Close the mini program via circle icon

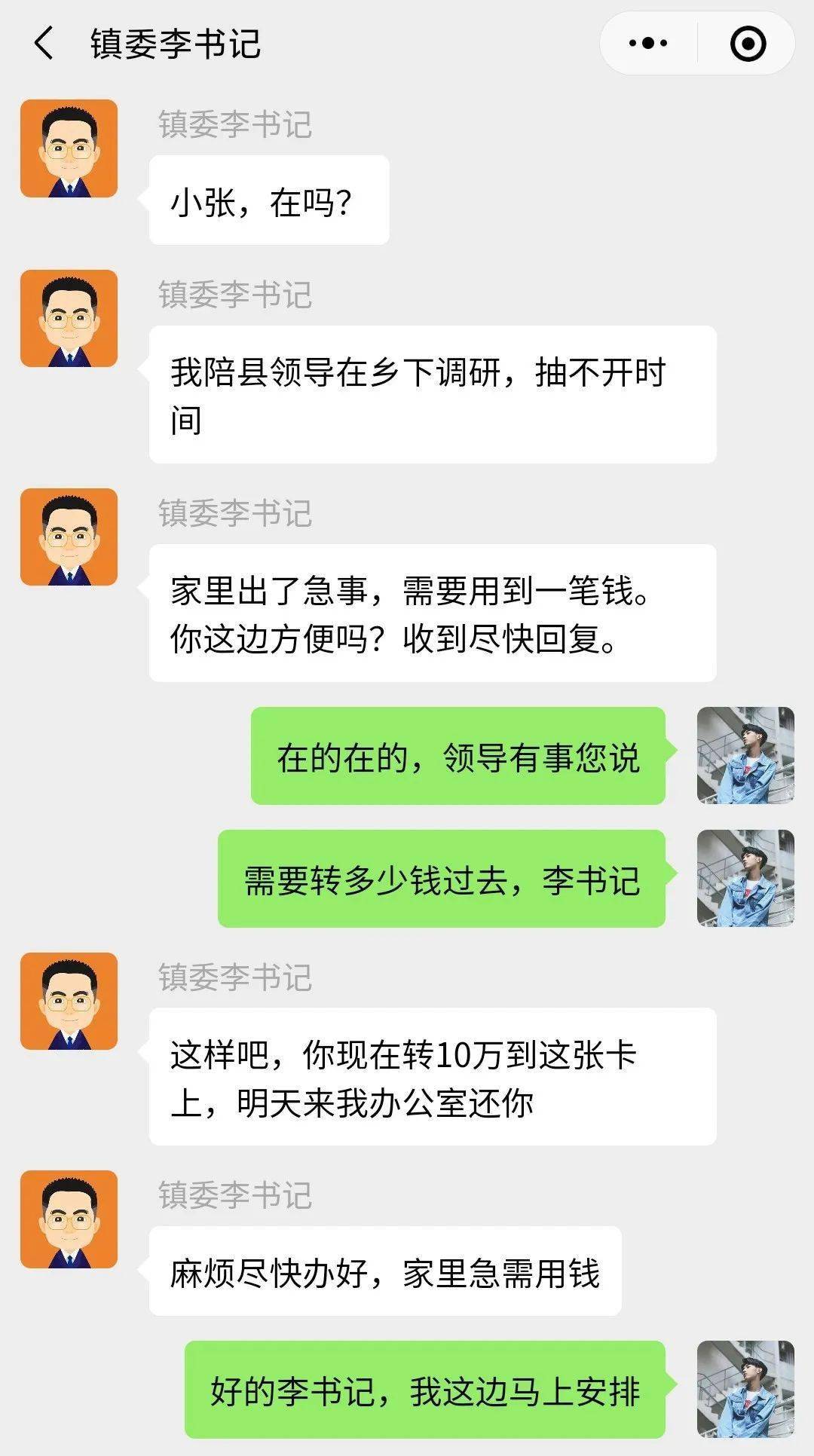748,43
